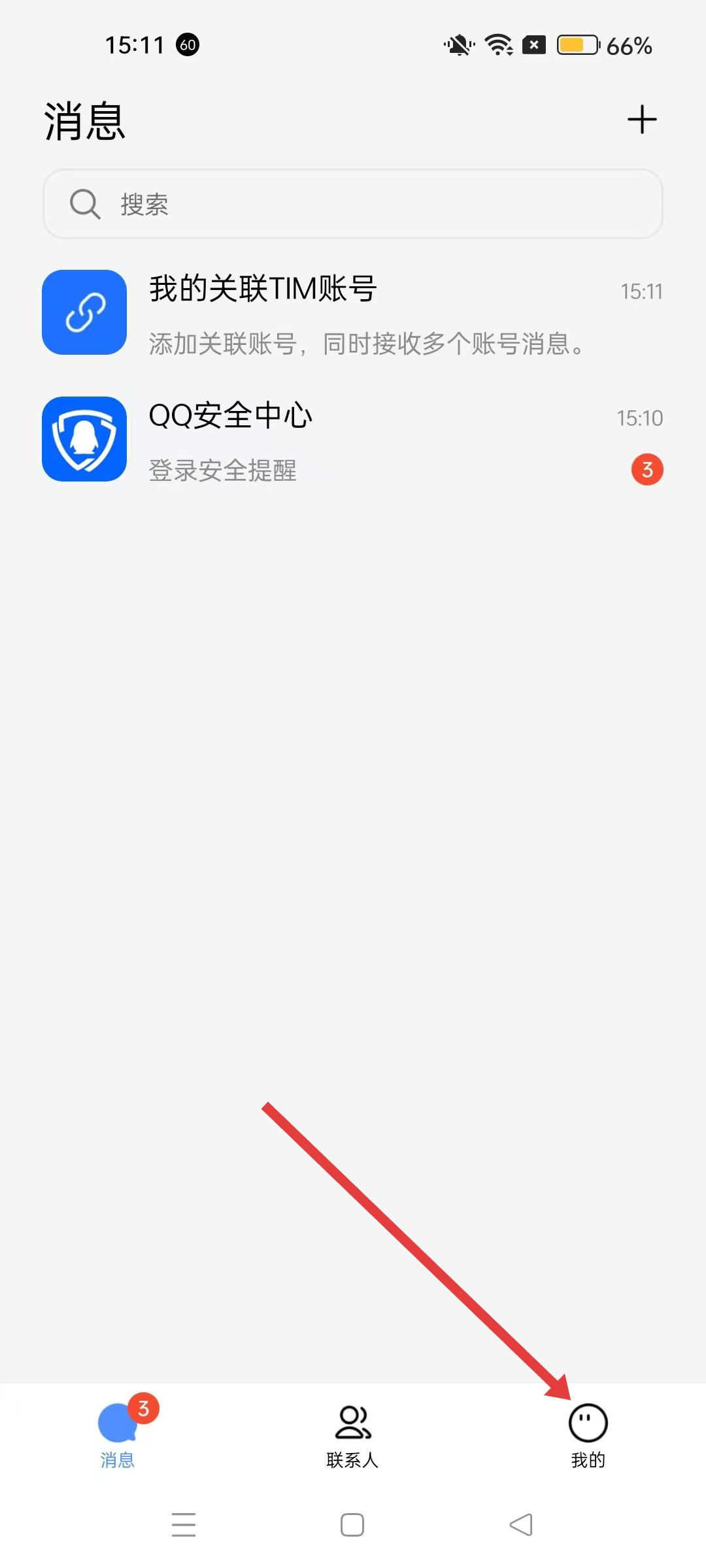Open QQ安全中心 message thread
Image resolution: width=706 pixels, height=1568 pixels.
pos(353,440)
